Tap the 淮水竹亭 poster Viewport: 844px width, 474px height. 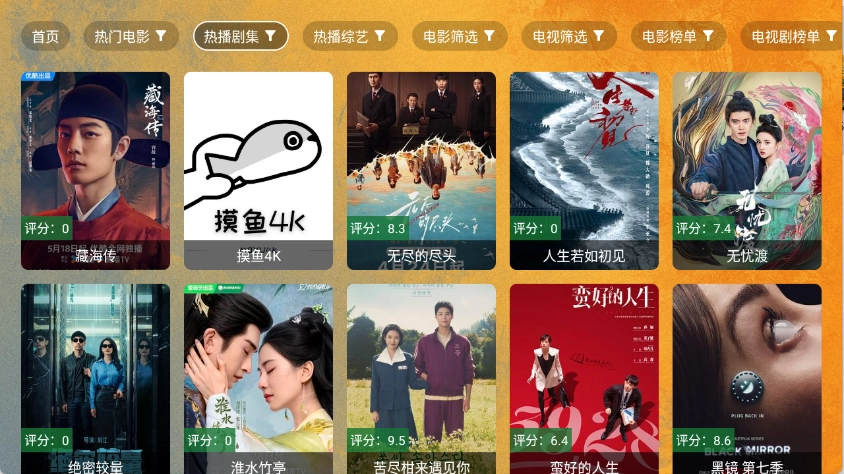point(258,380)
